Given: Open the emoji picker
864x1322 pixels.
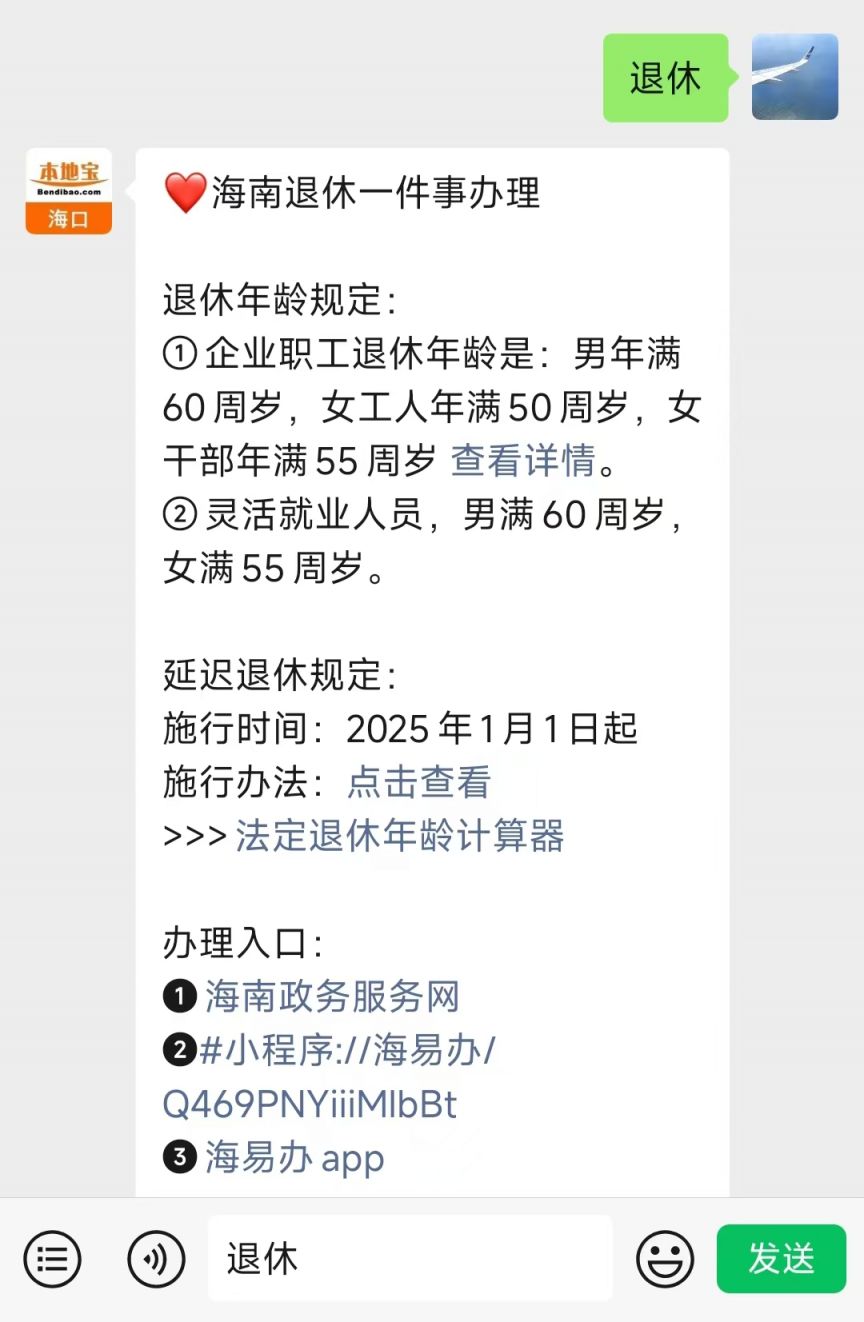Looking at the screenshot, I should click(x=665, y=1258).
